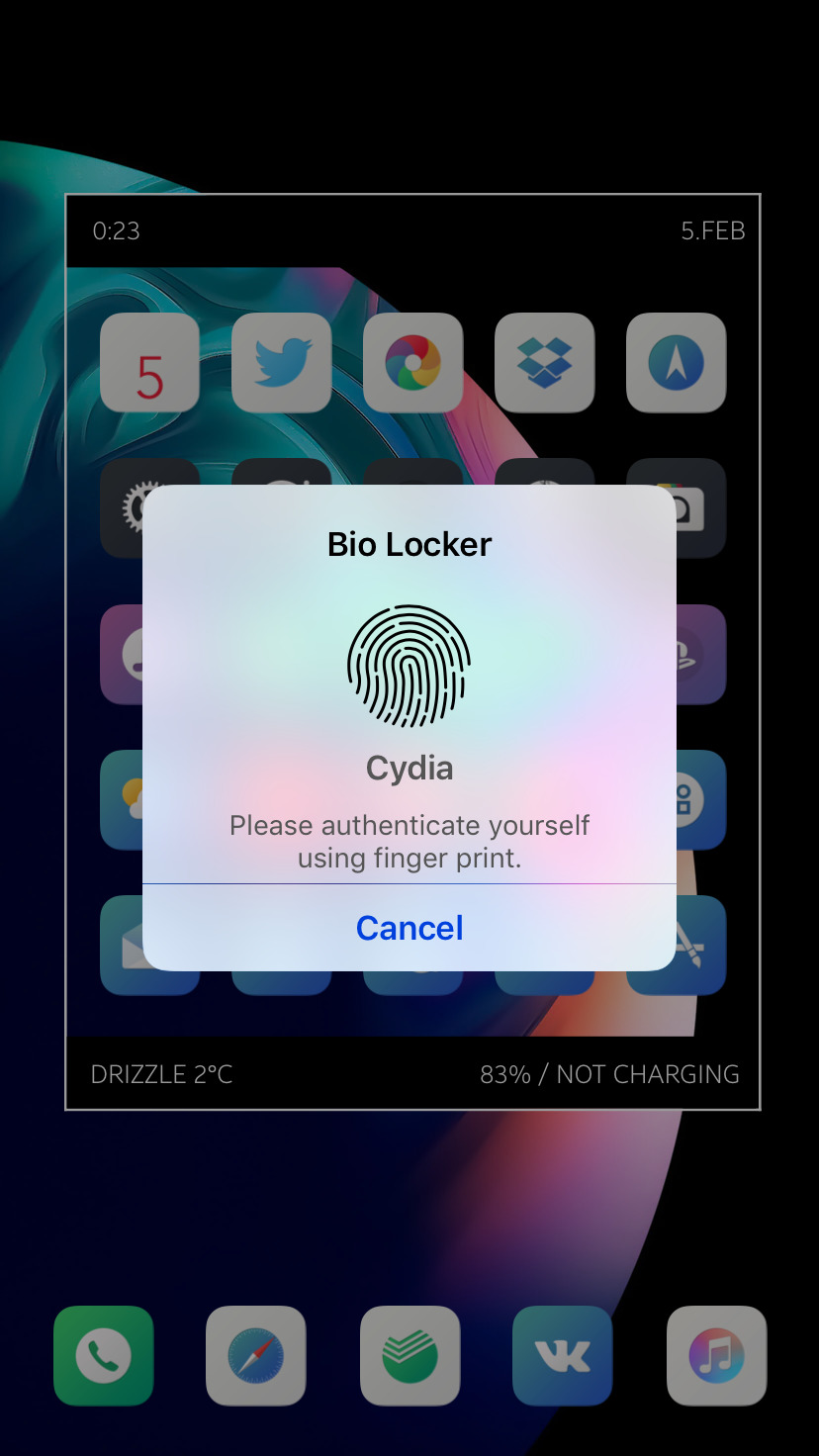The image size is (819, 1456).
Task: Launch the Music app from the dock
Action: click(x=716, y=1355)
